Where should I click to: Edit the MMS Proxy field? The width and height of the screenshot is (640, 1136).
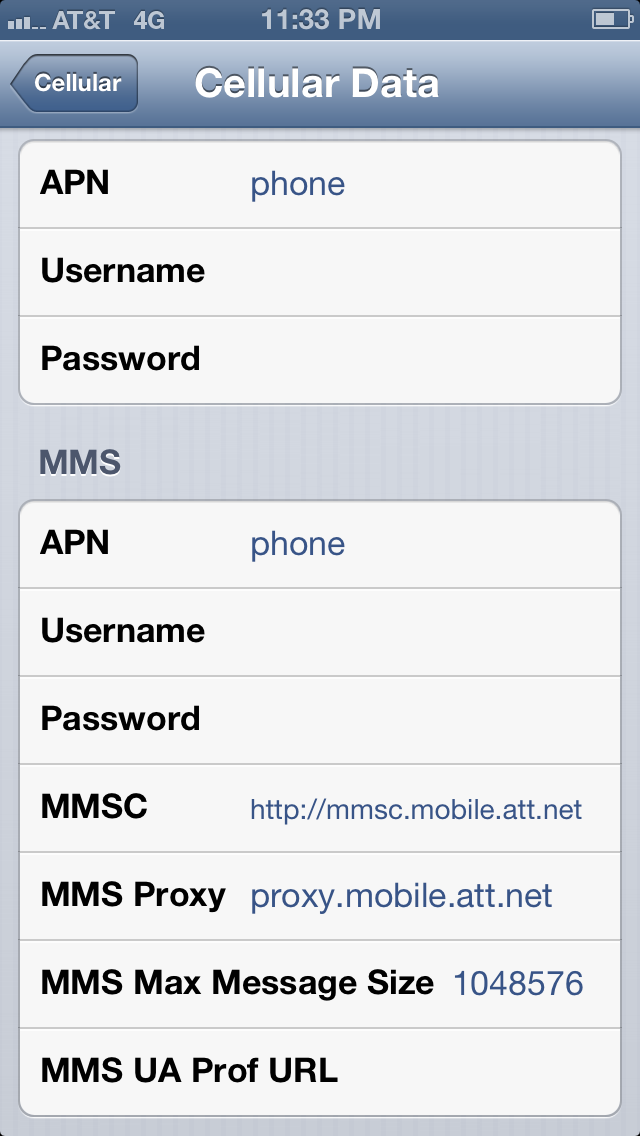320,896
